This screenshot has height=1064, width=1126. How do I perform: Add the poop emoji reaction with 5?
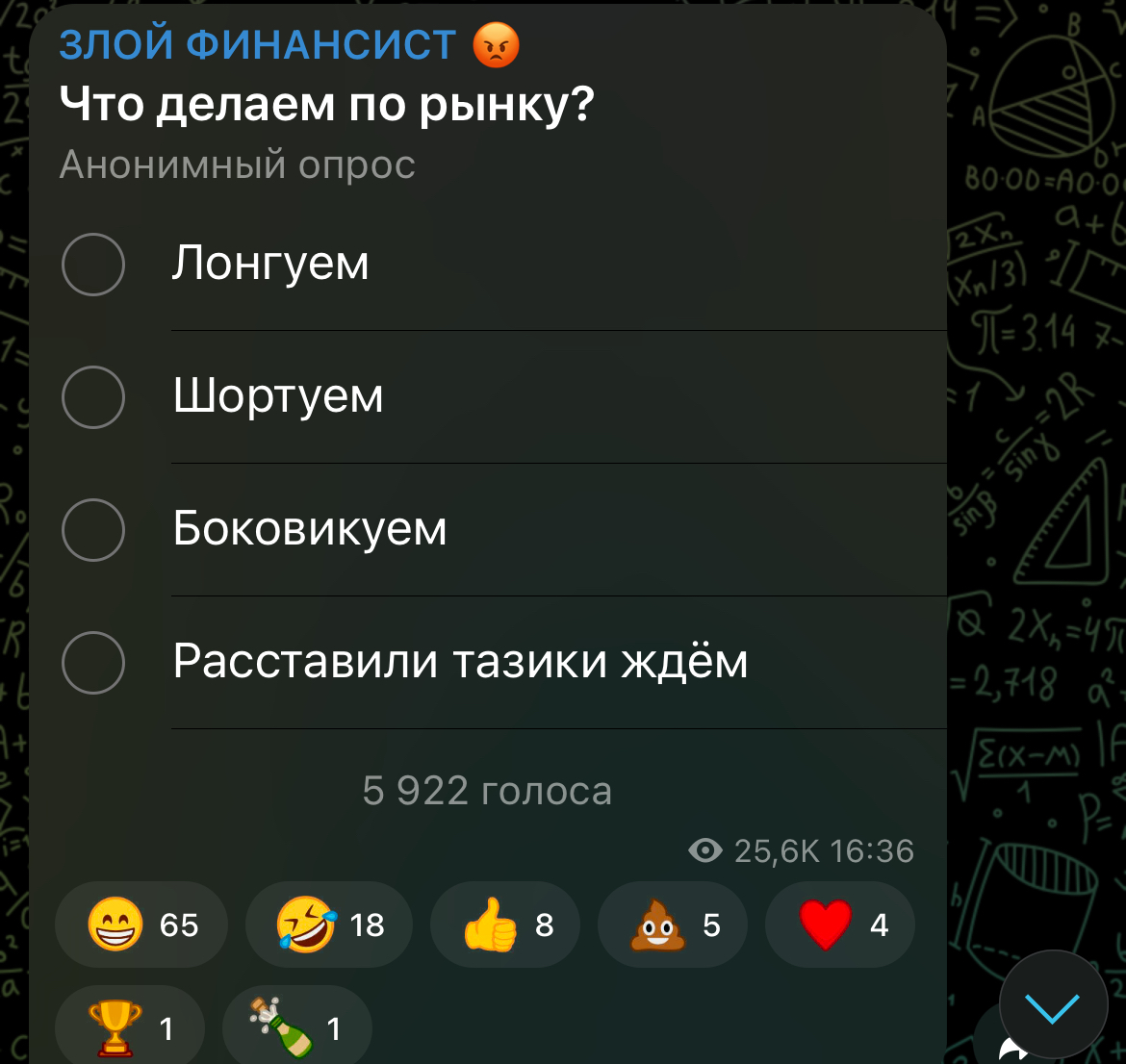(673, 925)
